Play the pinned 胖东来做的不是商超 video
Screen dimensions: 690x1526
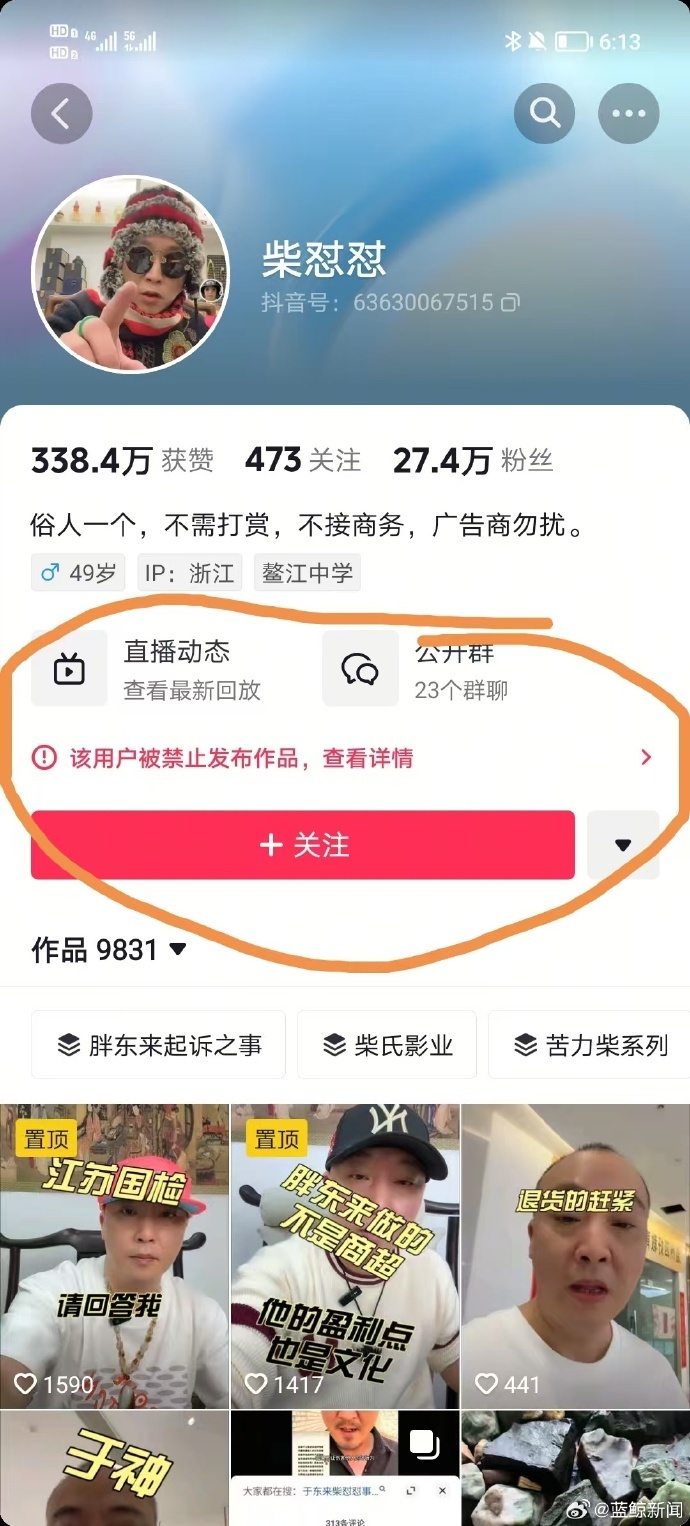tap(345, 1255)
